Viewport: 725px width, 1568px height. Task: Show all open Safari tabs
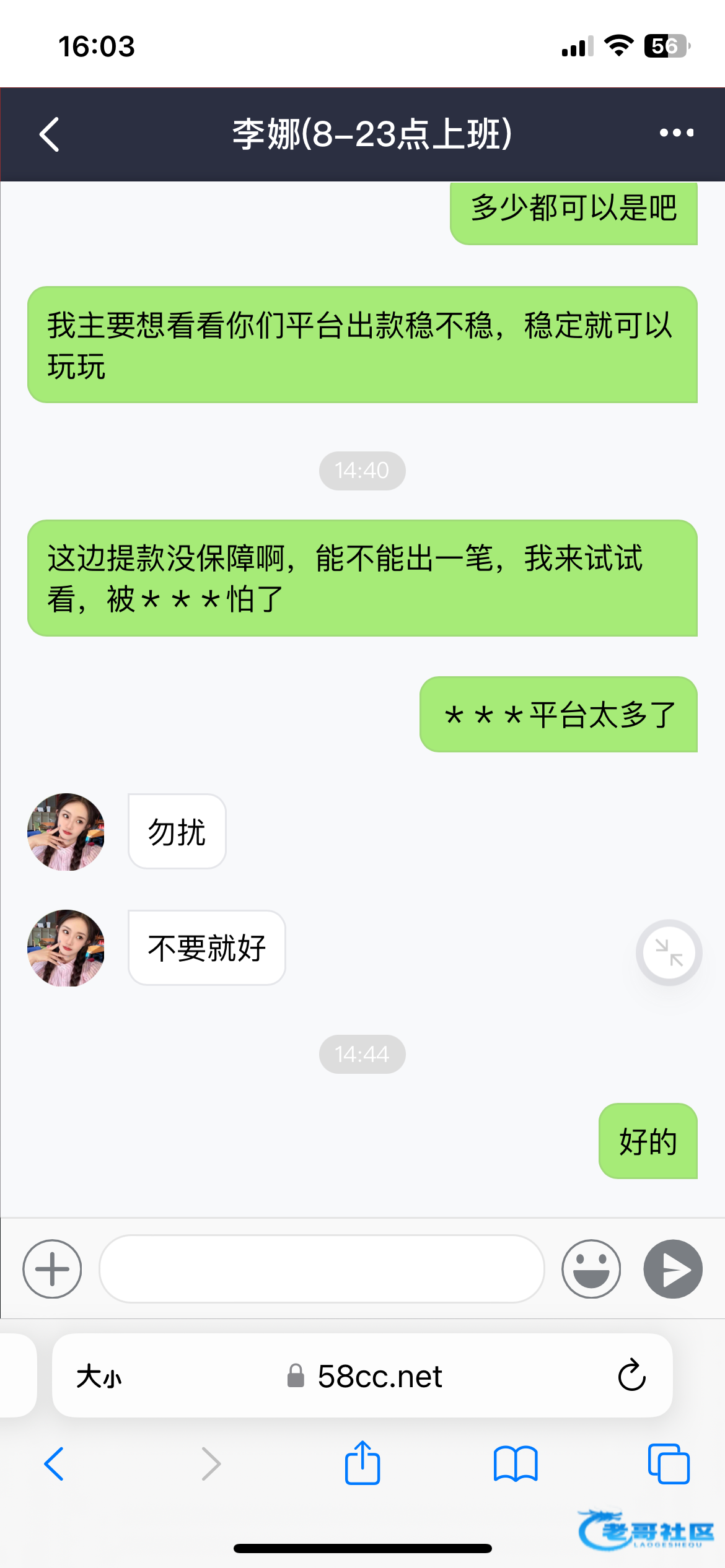[x=668, y=1464]
